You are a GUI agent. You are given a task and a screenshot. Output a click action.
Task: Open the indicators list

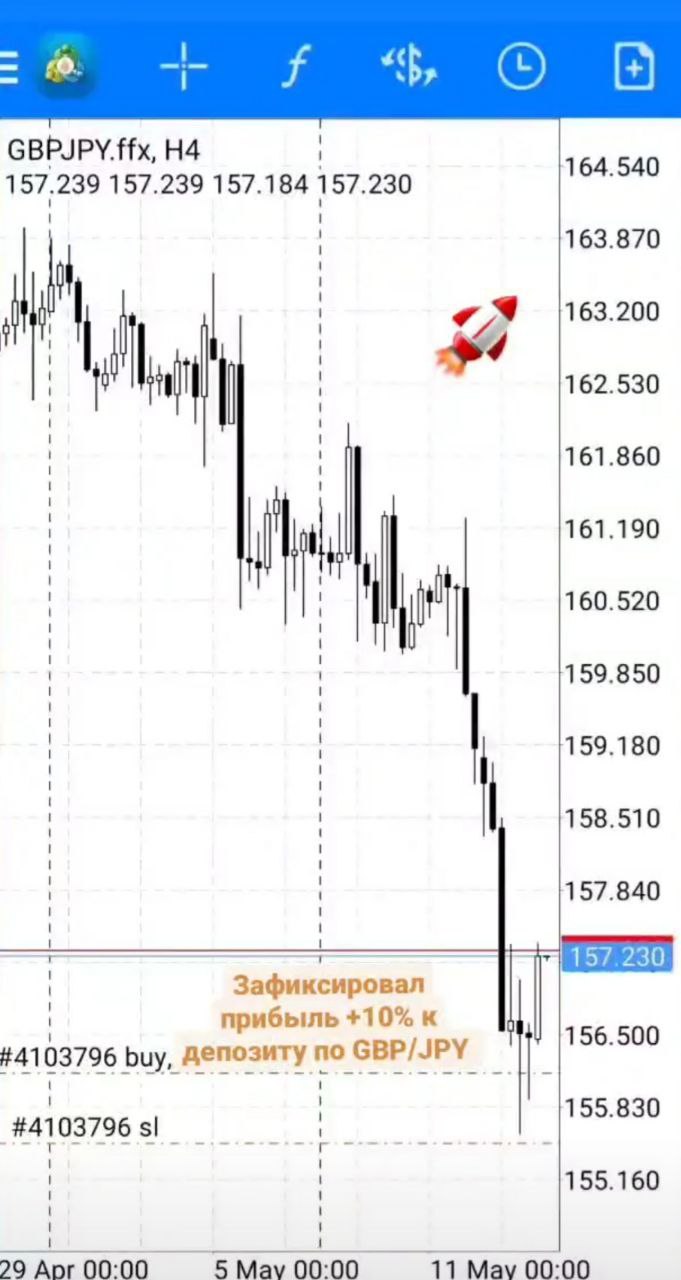295,67
